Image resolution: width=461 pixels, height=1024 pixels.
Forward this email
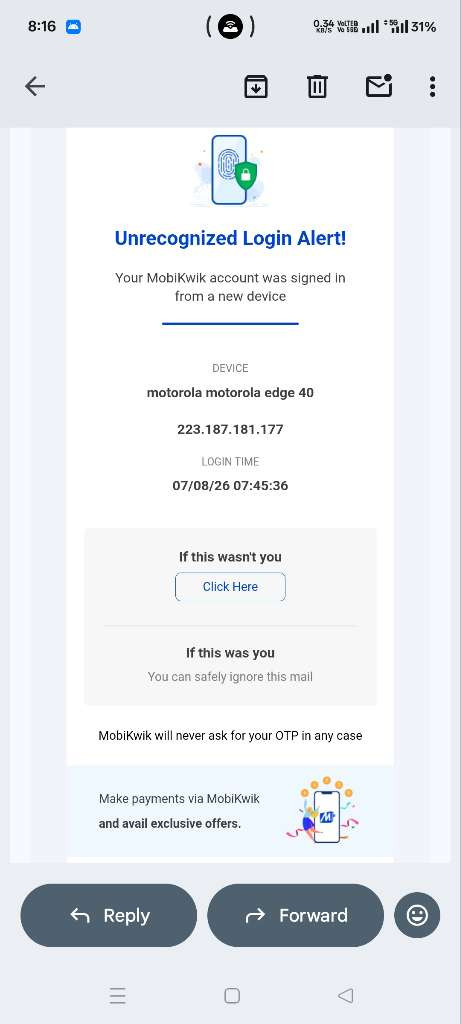[x=295, y=915]
